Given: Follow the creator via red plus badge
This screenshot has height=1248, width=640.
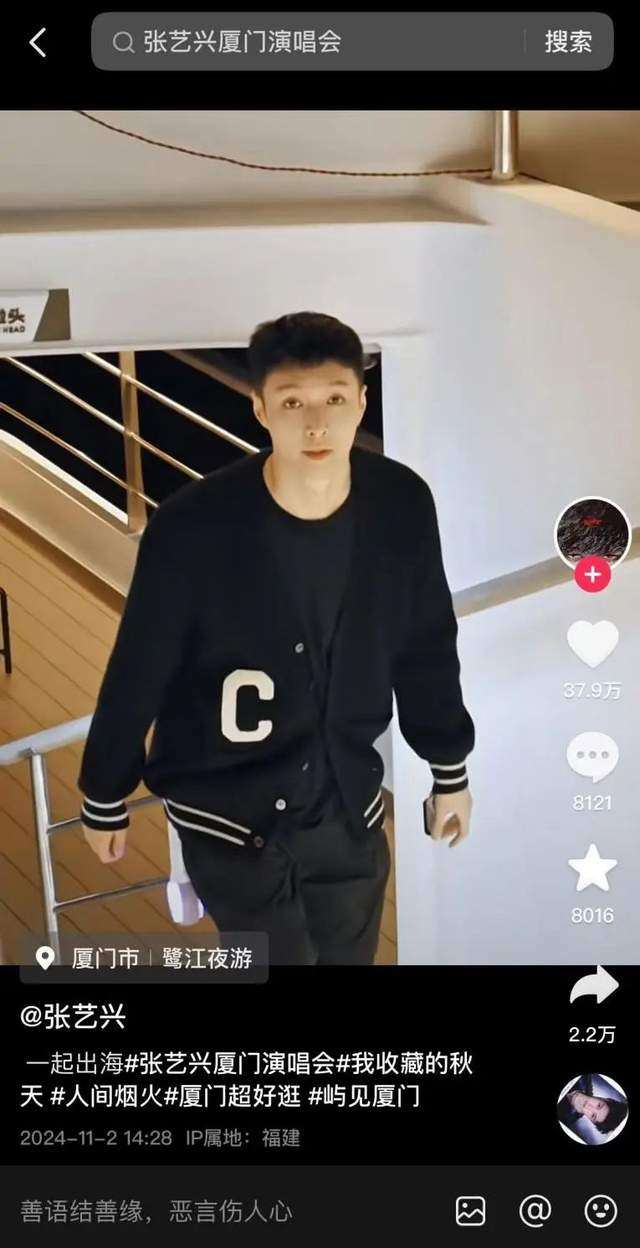Looking at the screenshot, I should pos(592,575).
